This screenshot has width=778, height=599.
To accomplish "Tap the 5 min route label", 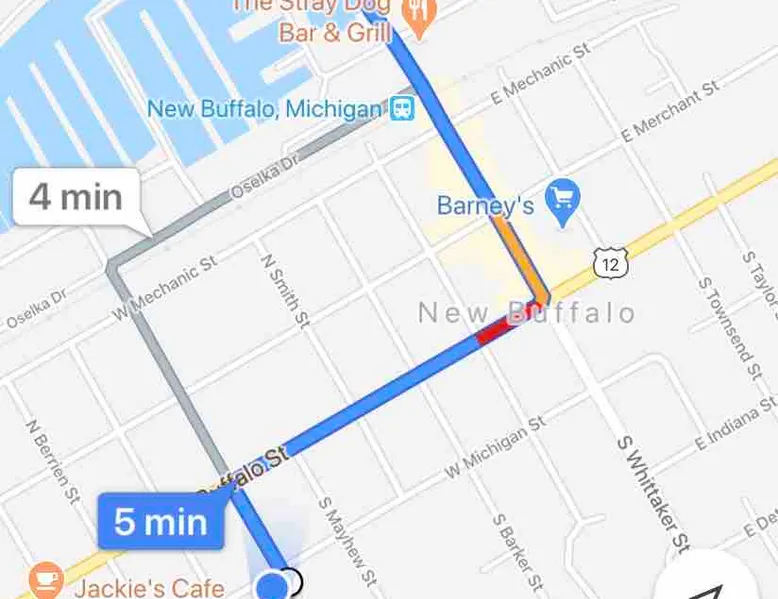I will [x=160, y=521].
